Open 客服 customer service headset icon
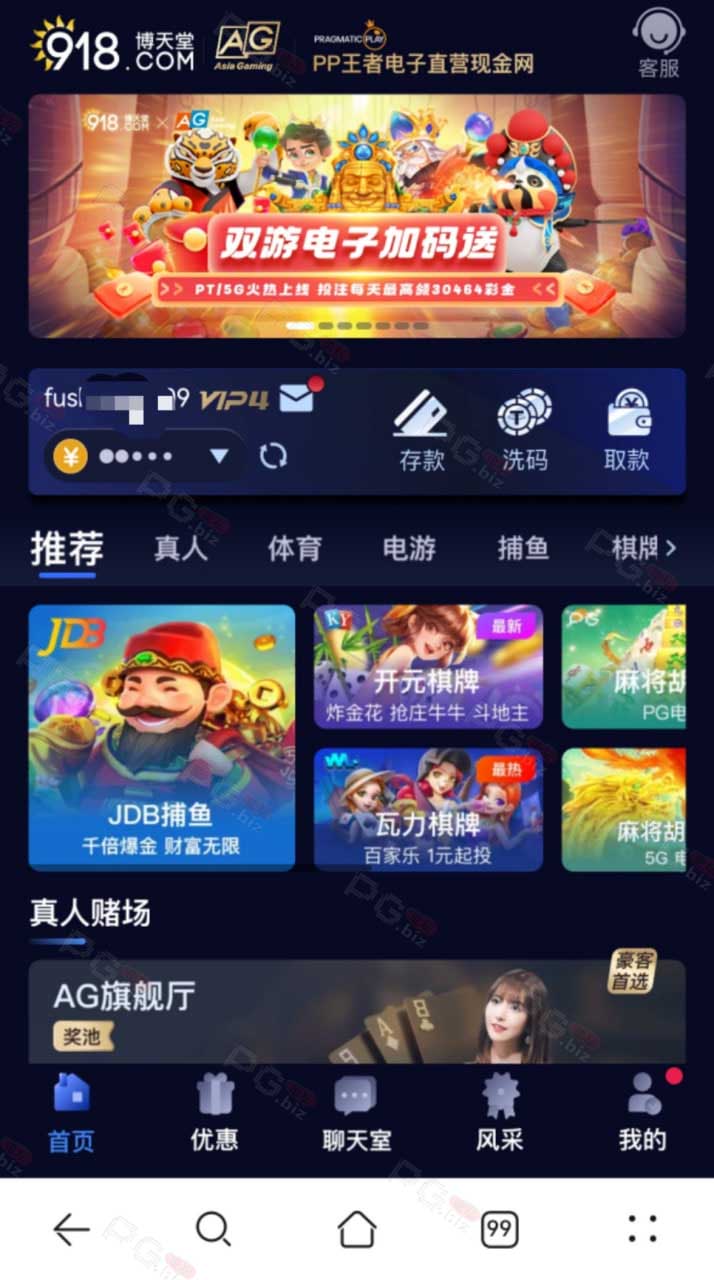This screenshot has width=714, height=1280. (660, 43)
